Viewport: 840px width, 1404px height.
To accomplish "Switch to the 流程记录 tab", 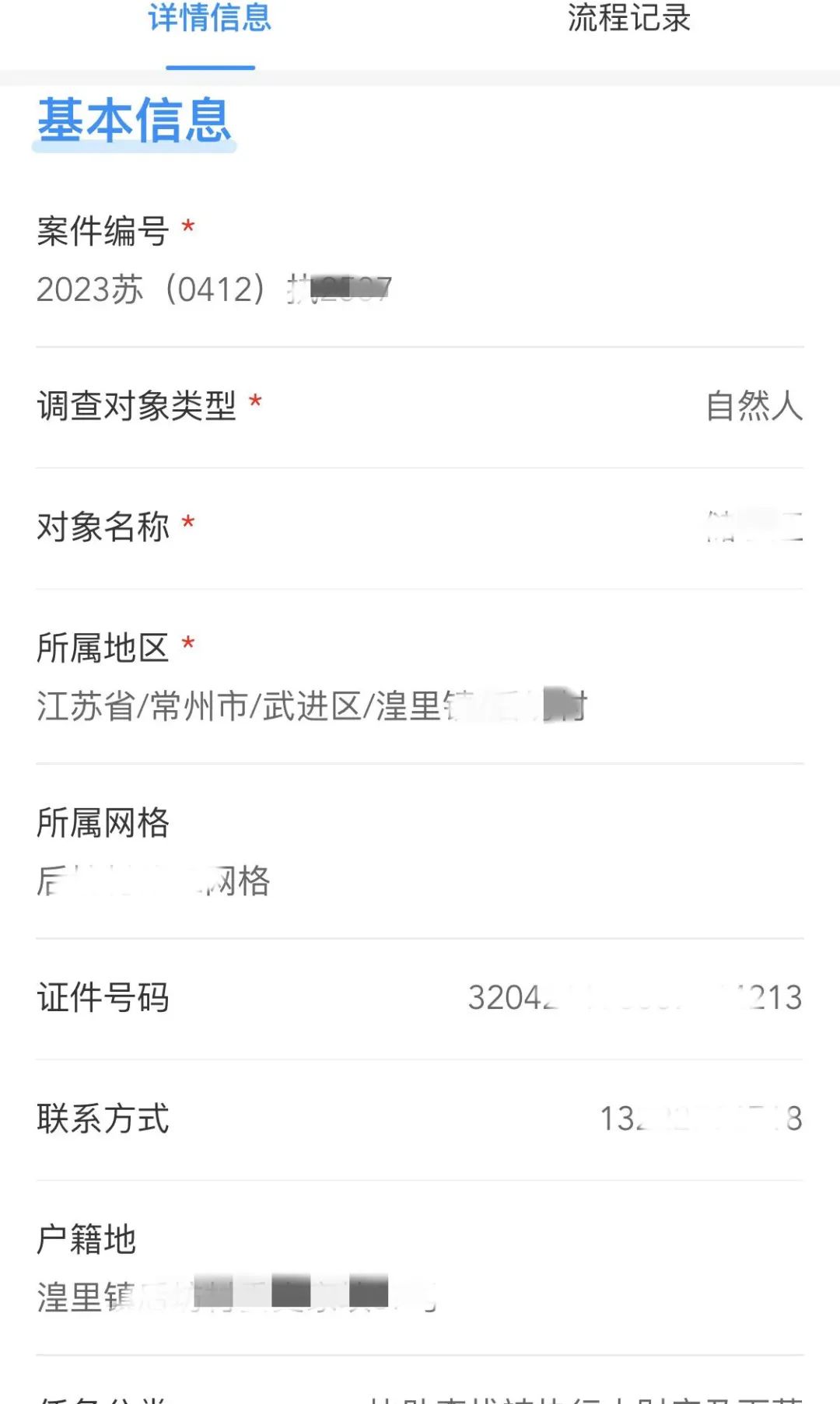I will [x=628, y=19].
